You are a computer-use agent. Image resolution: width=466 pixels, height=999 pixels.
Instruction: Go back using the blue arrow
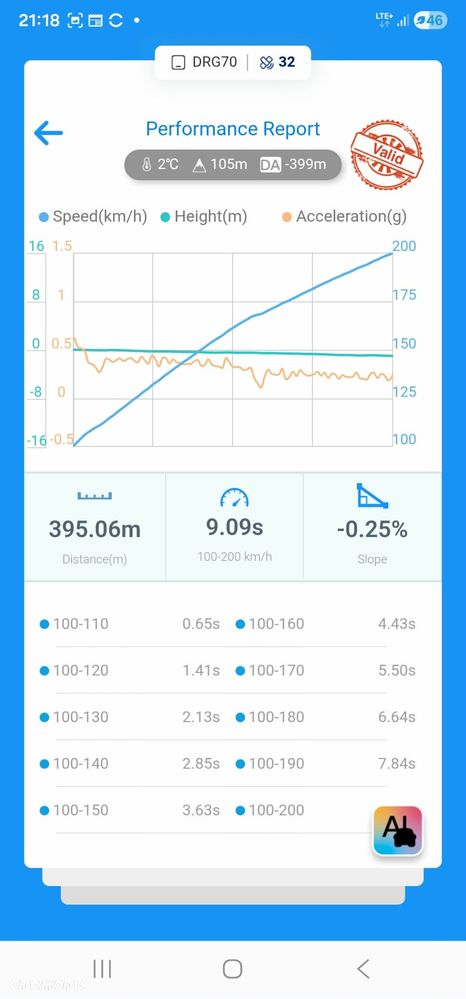[48, 133]
